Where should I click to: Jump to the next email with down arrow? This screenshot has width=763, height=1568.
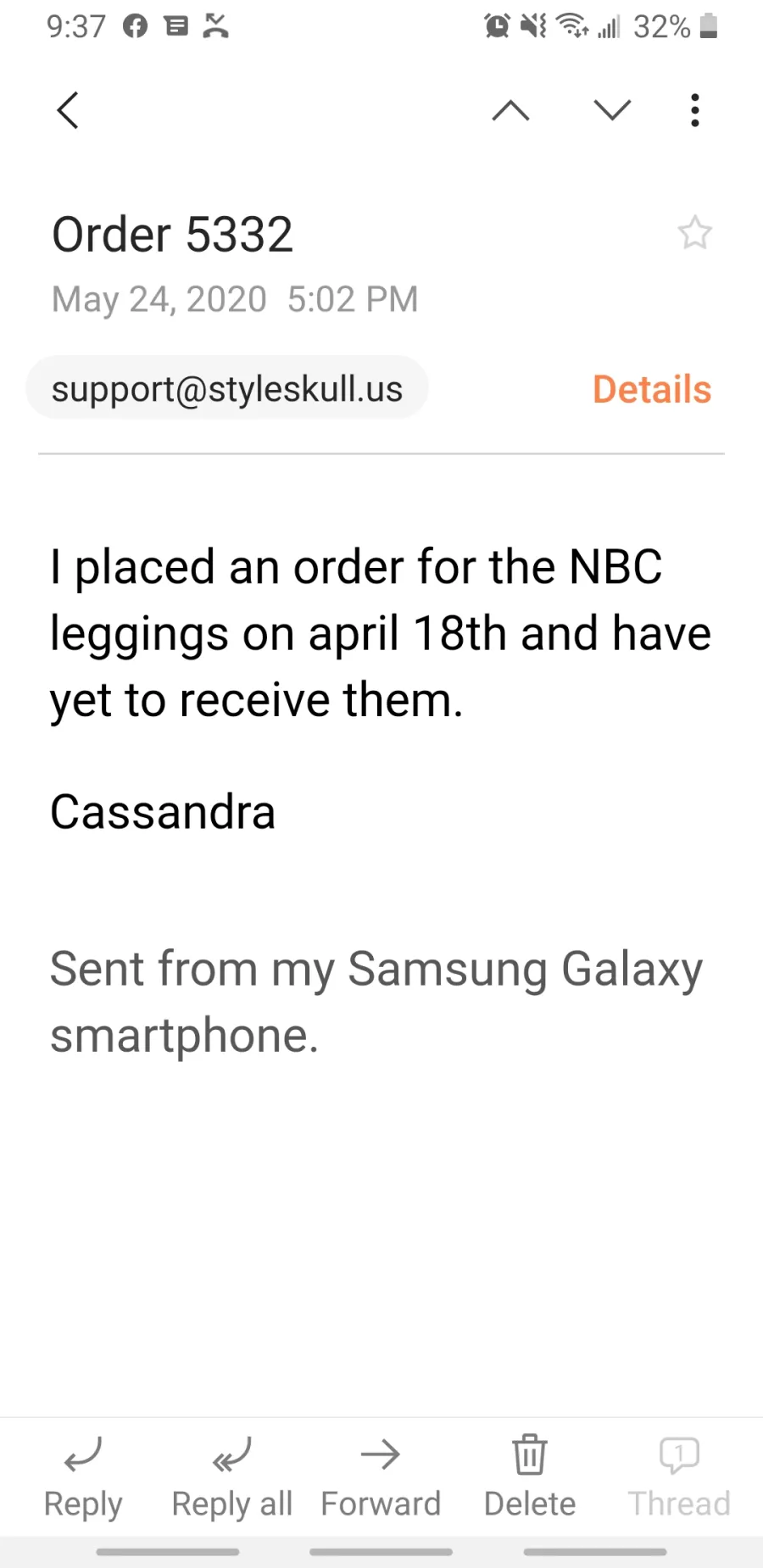pos(612,110)
